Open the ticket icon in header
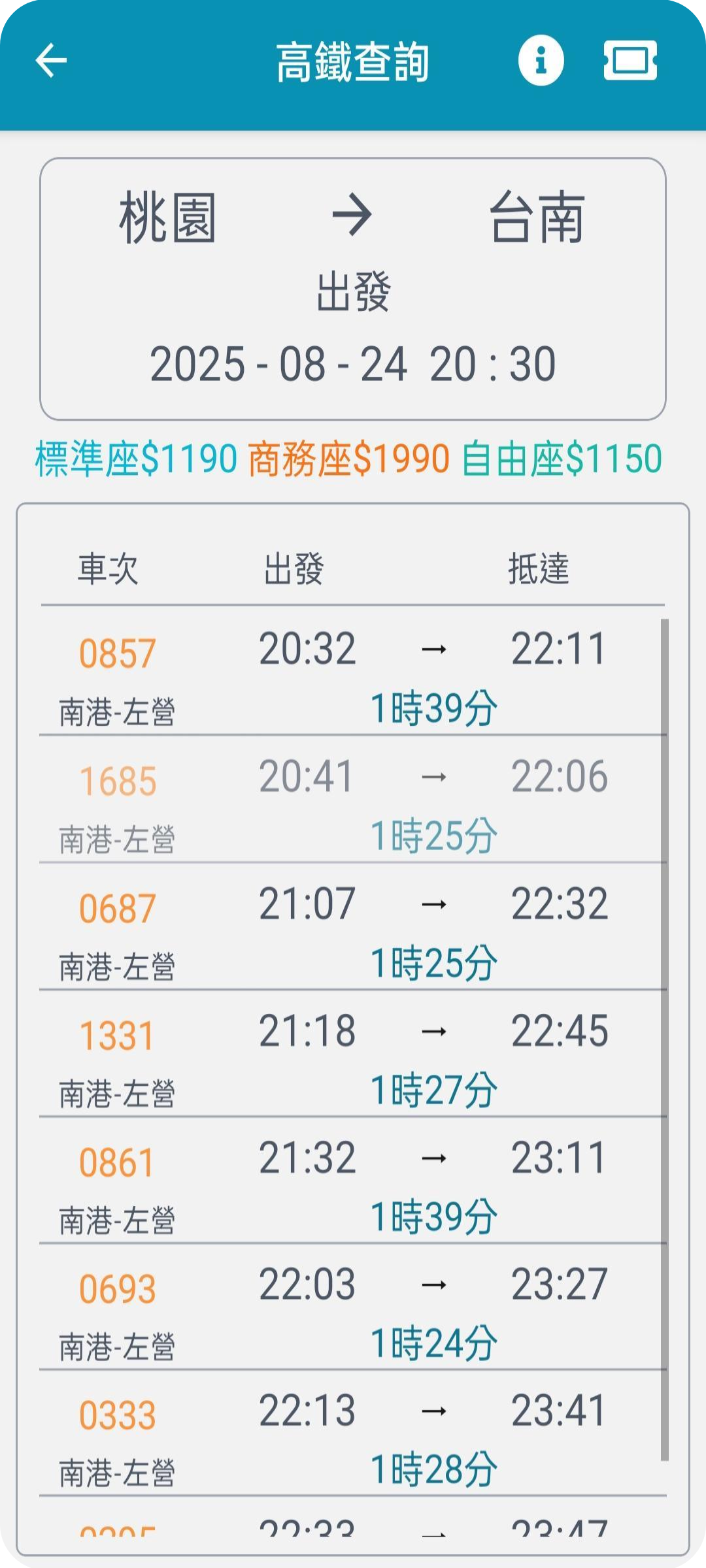 point(630,61)
